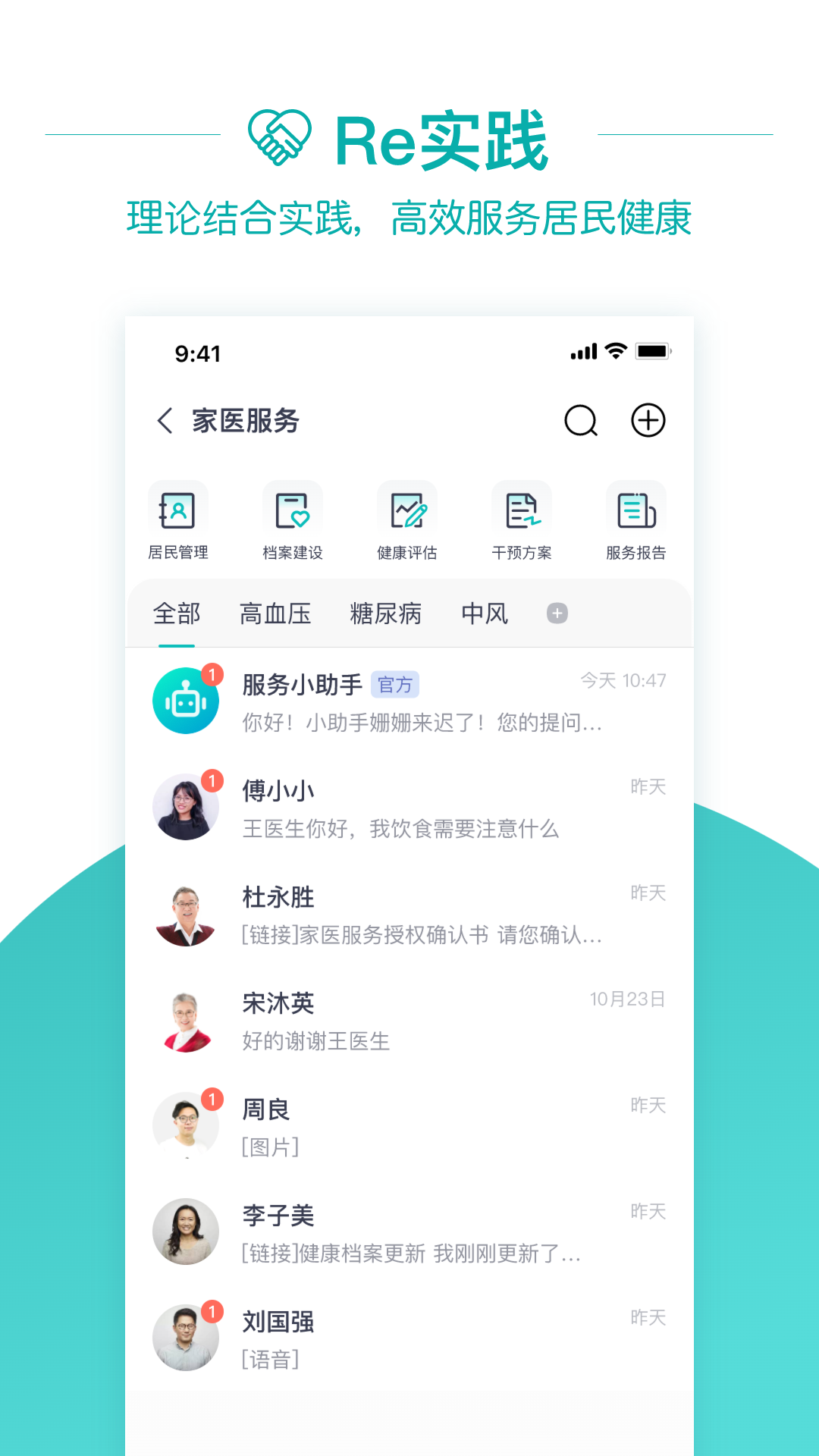Open 刘国强's voice message chat
Screen dimensions: 819x1456
coord(413,1338)
